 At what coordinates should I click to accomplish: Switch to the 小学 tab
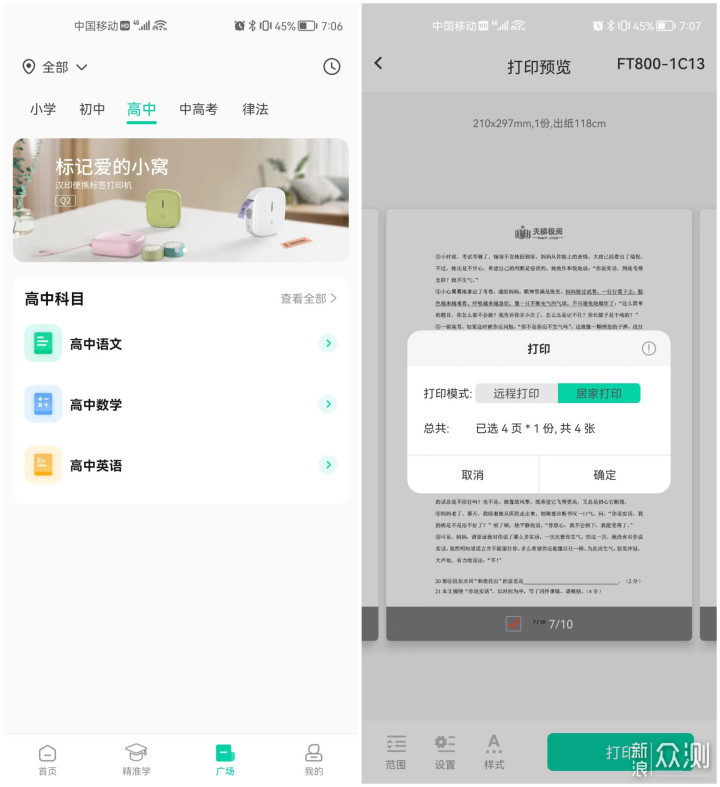43,109
